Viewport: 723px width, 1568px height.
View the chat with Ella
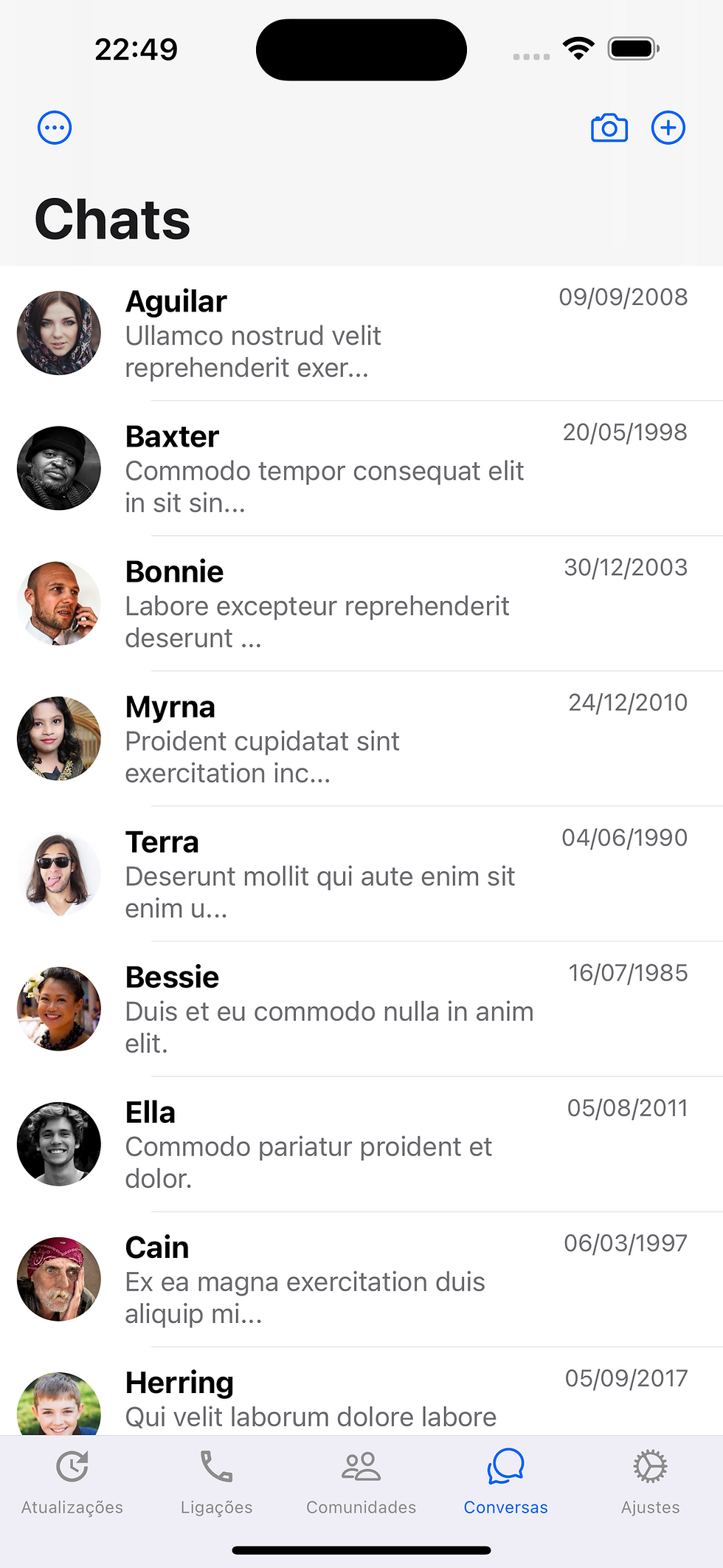tap(361, 1144)
